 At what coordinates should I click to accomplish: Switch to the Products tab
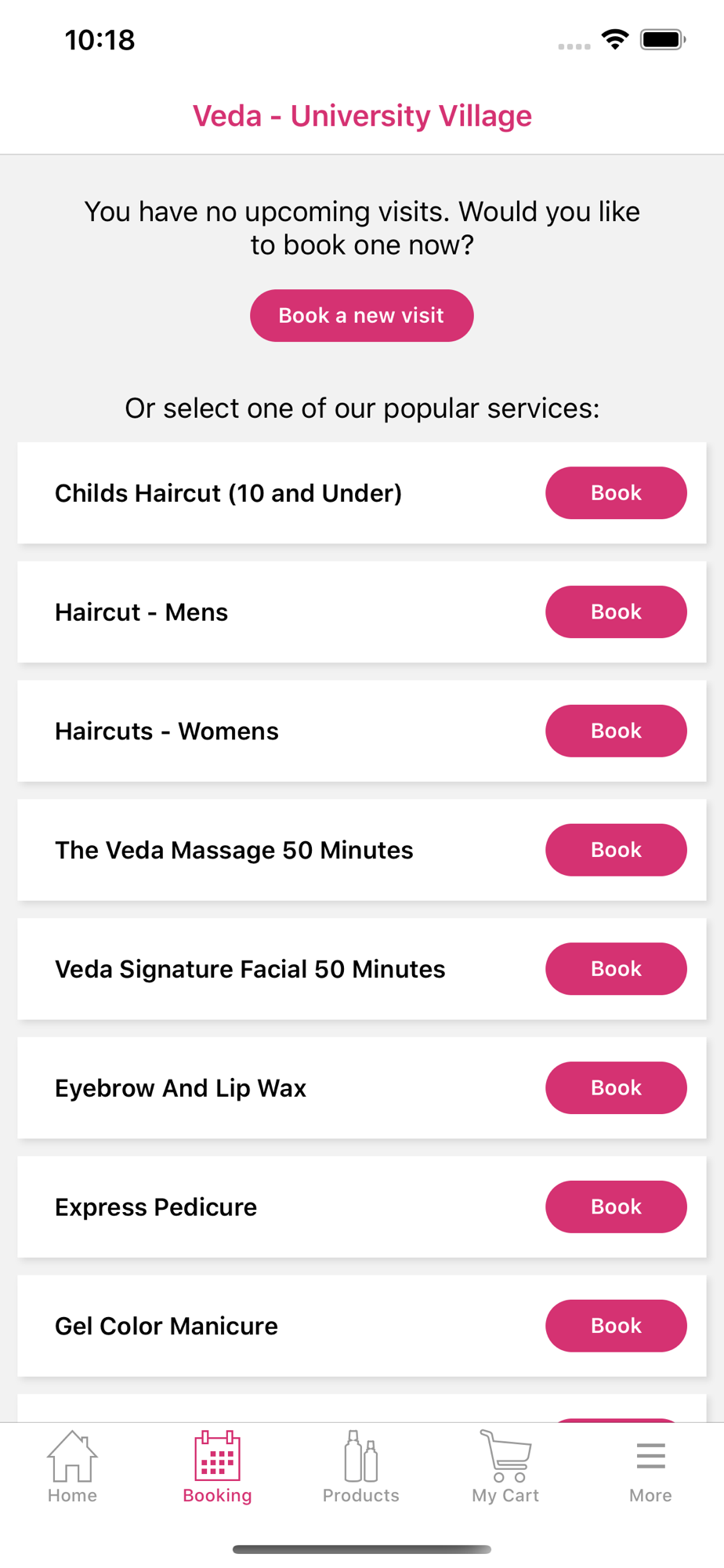point(361,1467)
